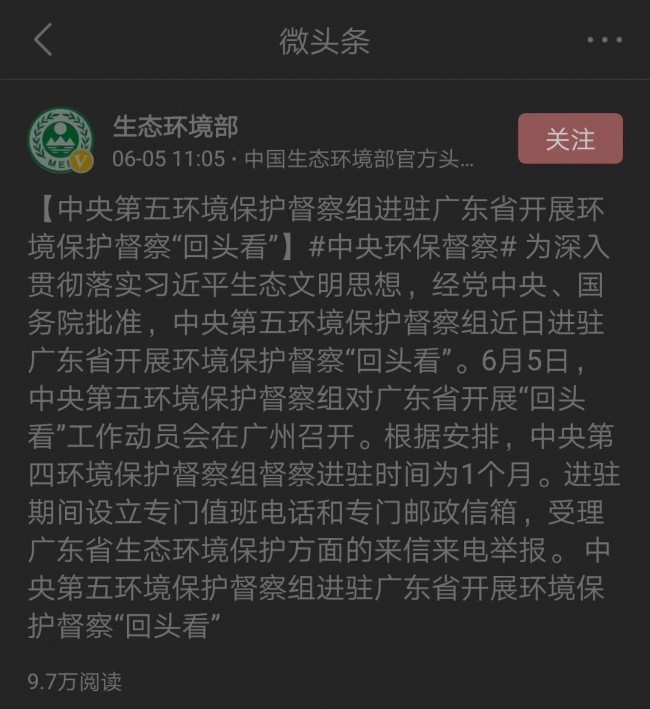Go back from the 微头条 post
The height and width of the screenshot is (709, 650).
tap(42, 41)
